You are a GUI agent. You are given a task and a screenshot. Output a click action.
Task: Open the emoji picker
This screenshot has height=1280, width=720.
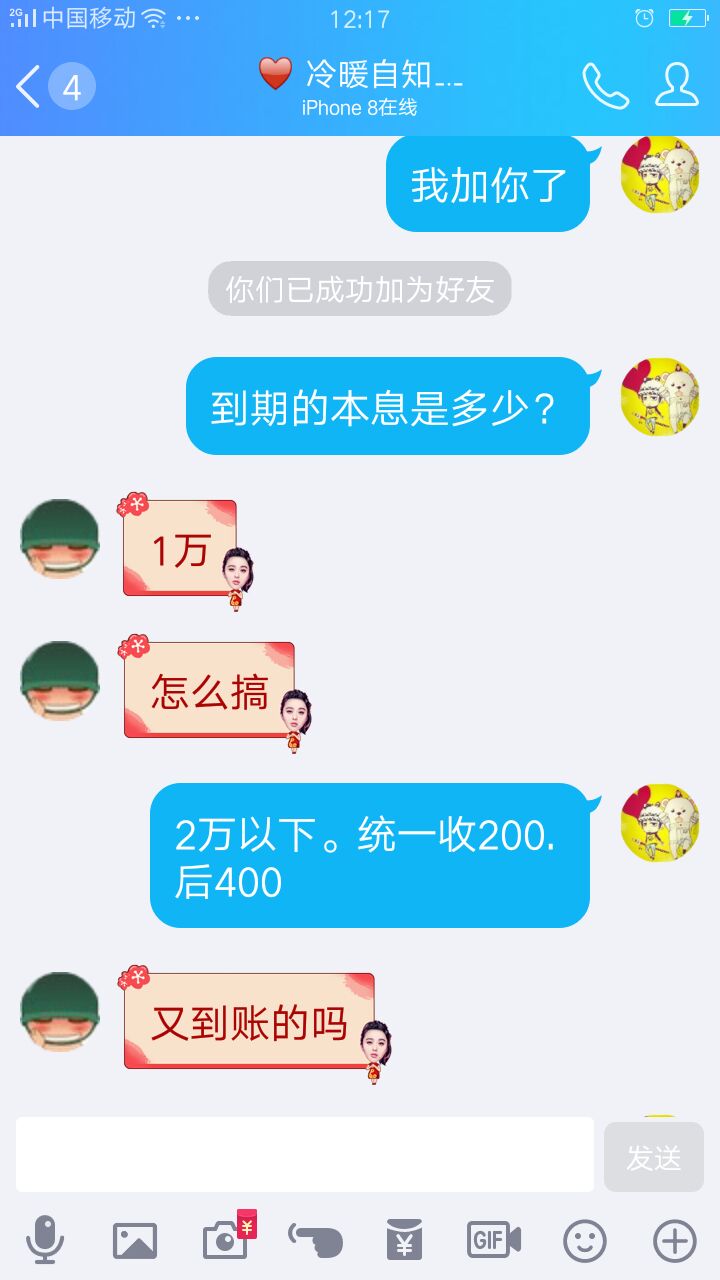click(585, 1240)
